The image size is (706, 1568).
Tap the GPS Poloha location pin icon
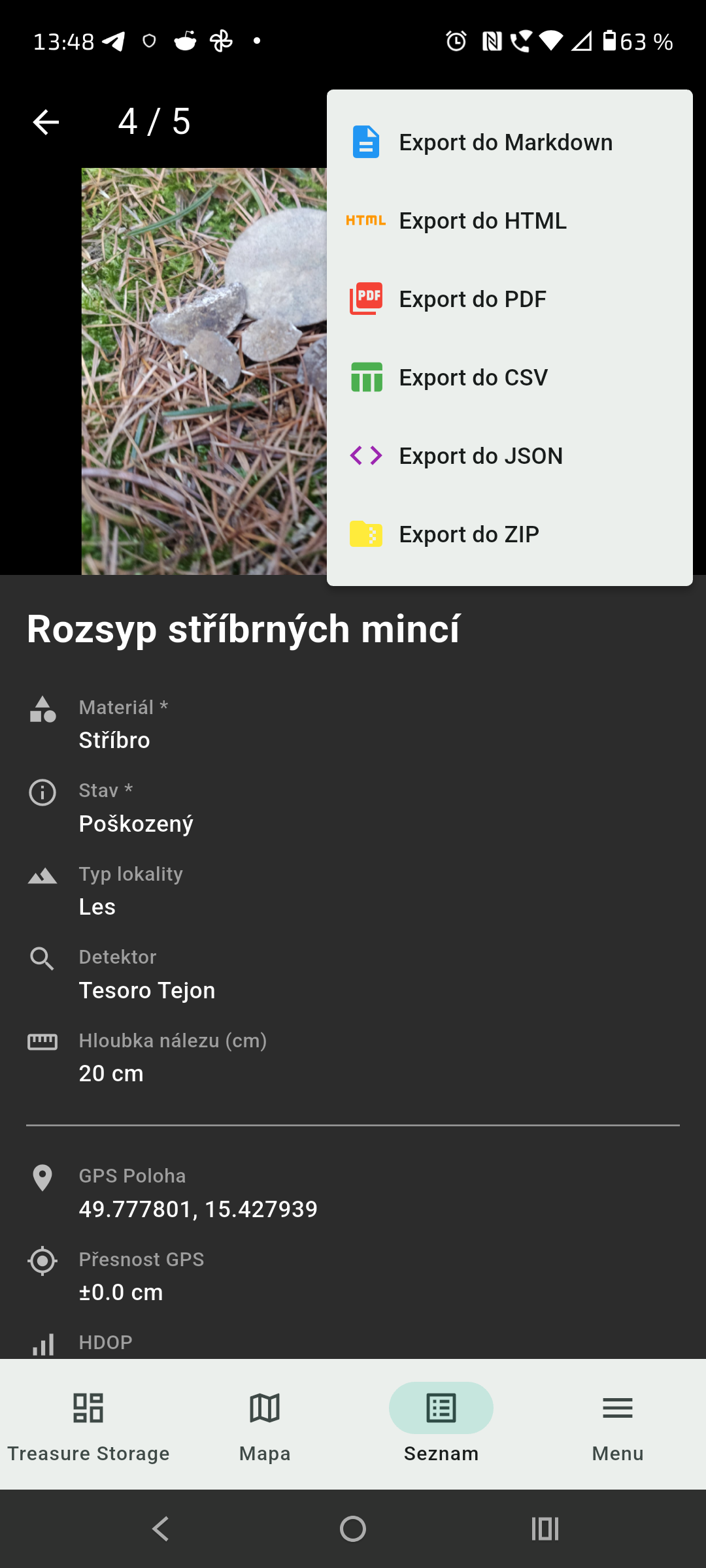click(x=42, y=1176)
